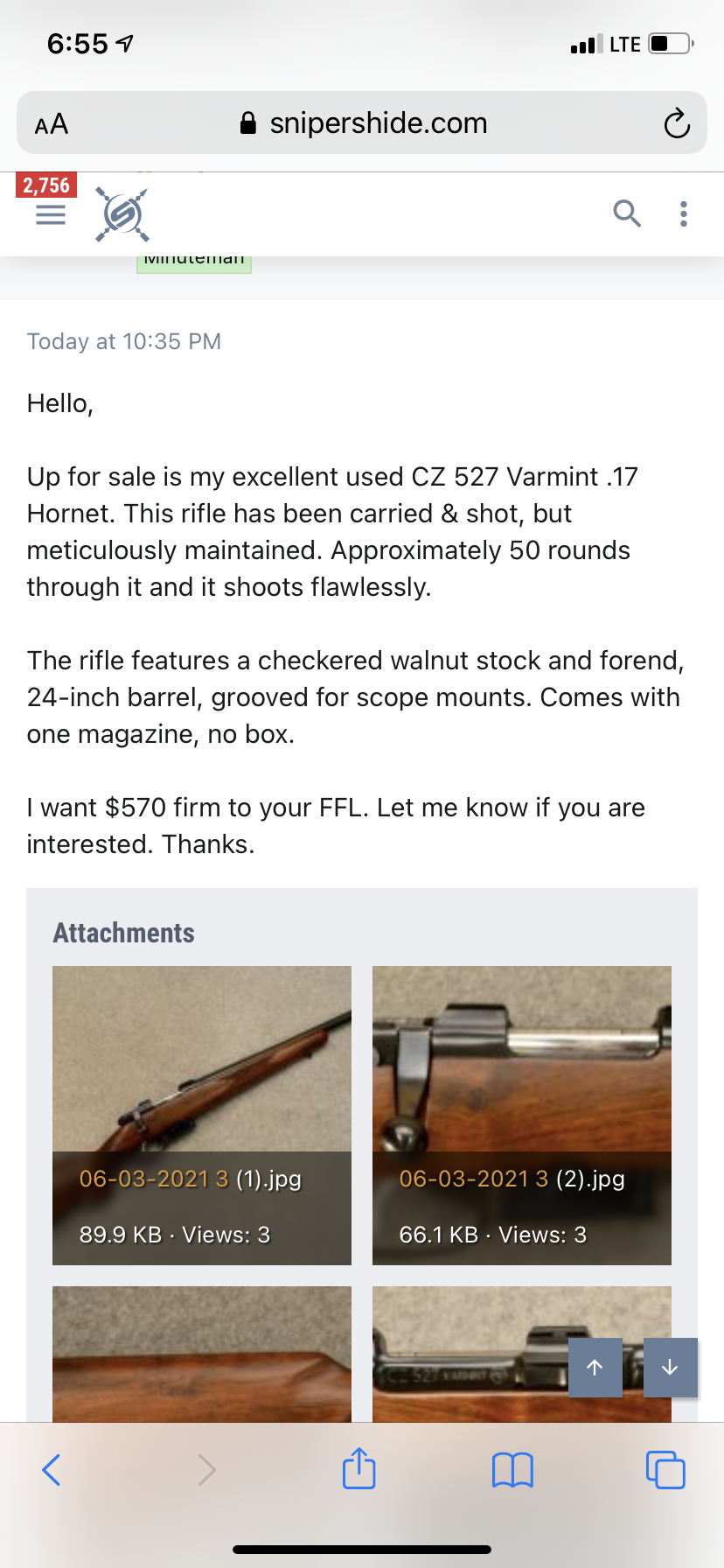Share this page

pos(359,1467)
